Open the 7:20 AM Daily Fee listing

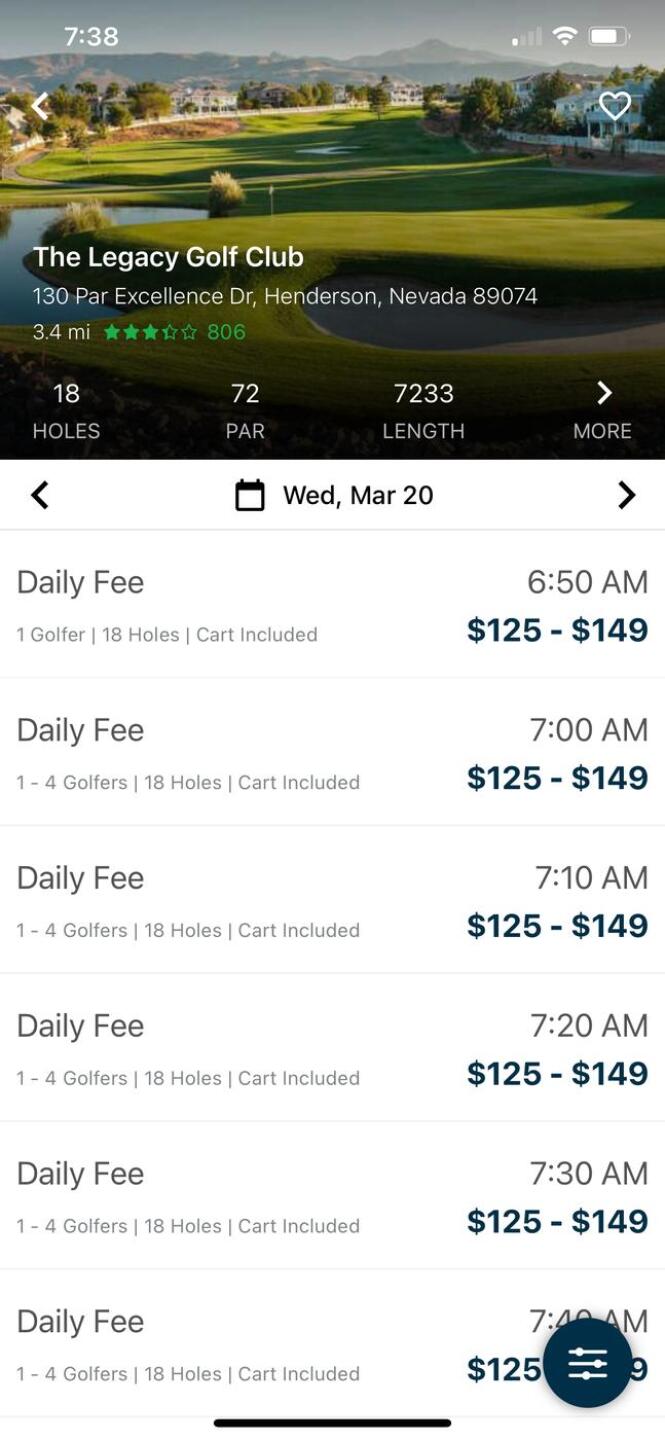tap(332, 1048)
